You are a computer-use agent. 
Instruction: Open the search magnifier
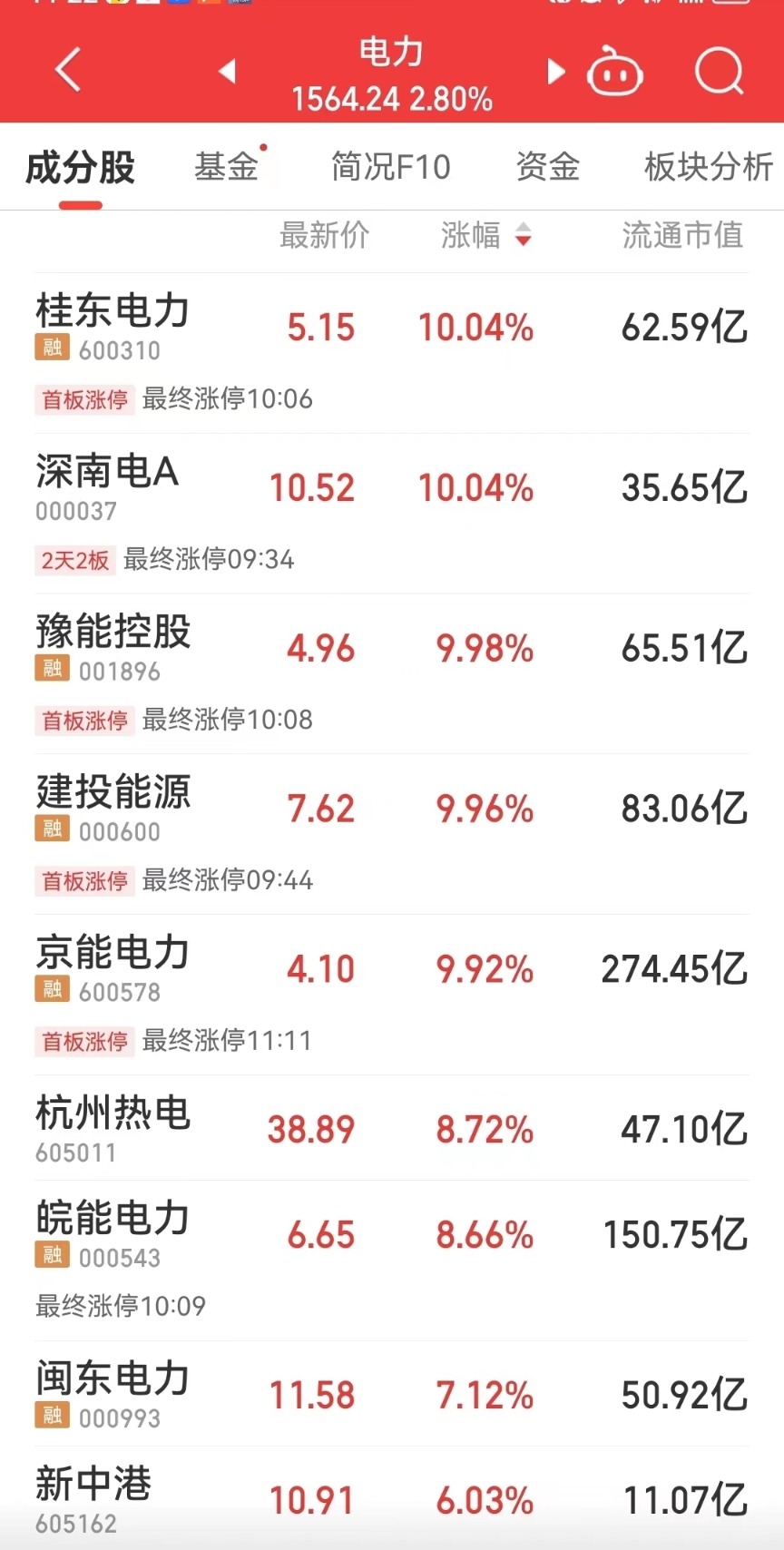[719, 71]
